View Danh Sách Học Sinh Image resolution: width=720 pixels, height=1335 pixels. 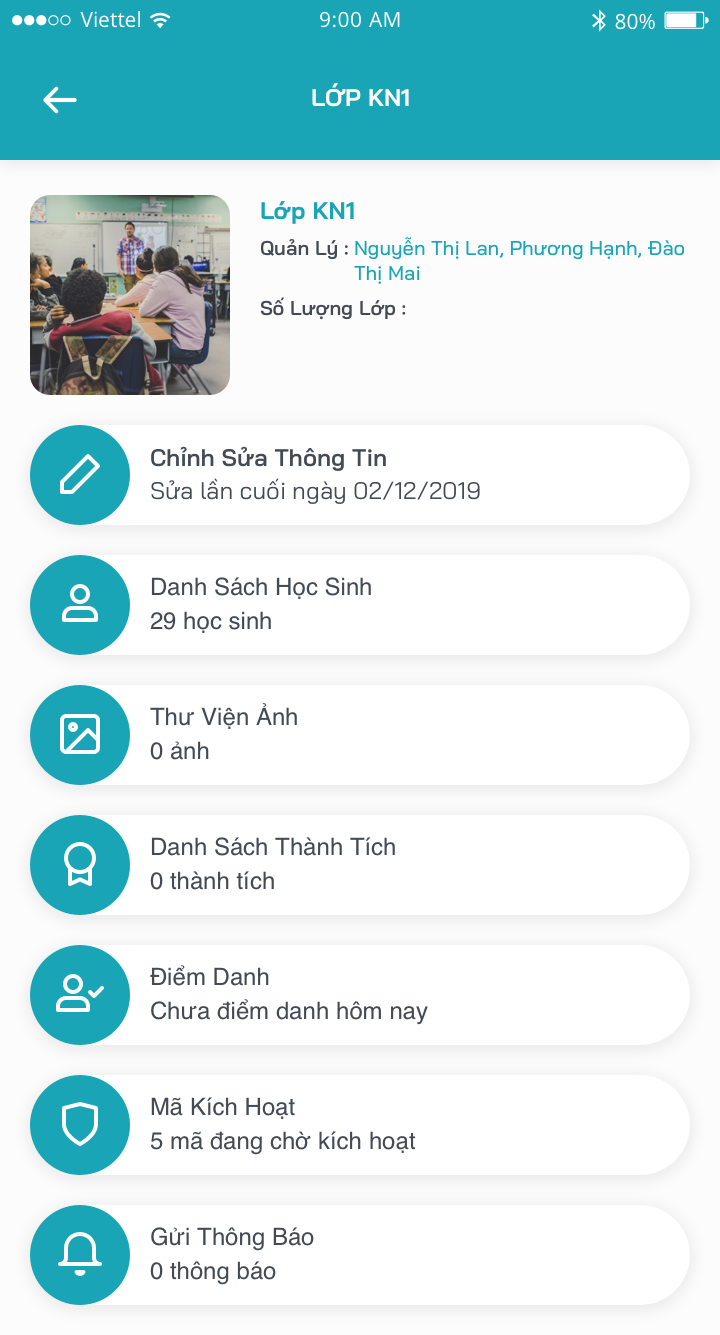point(360,605)
